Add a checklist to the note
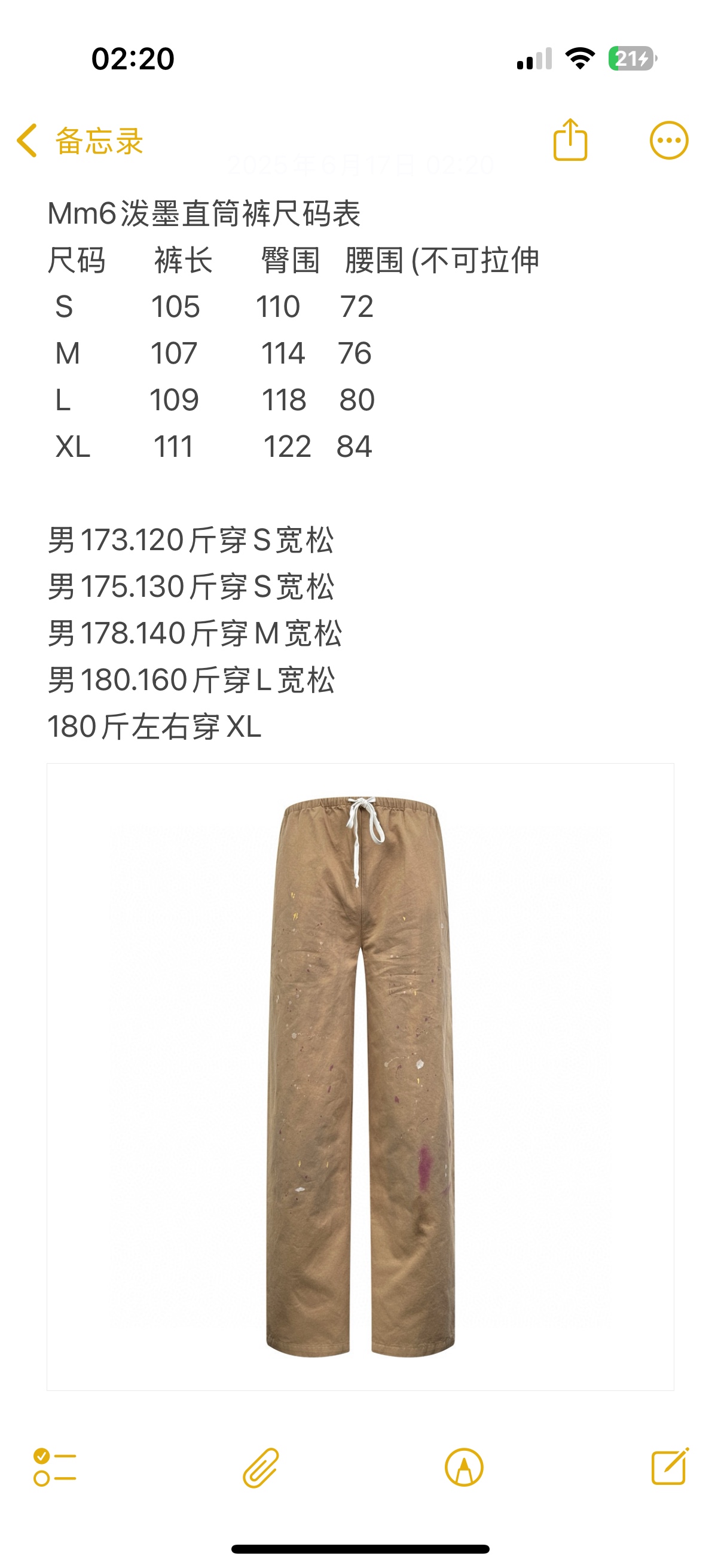721x1568 pixels. point(55,1468)
